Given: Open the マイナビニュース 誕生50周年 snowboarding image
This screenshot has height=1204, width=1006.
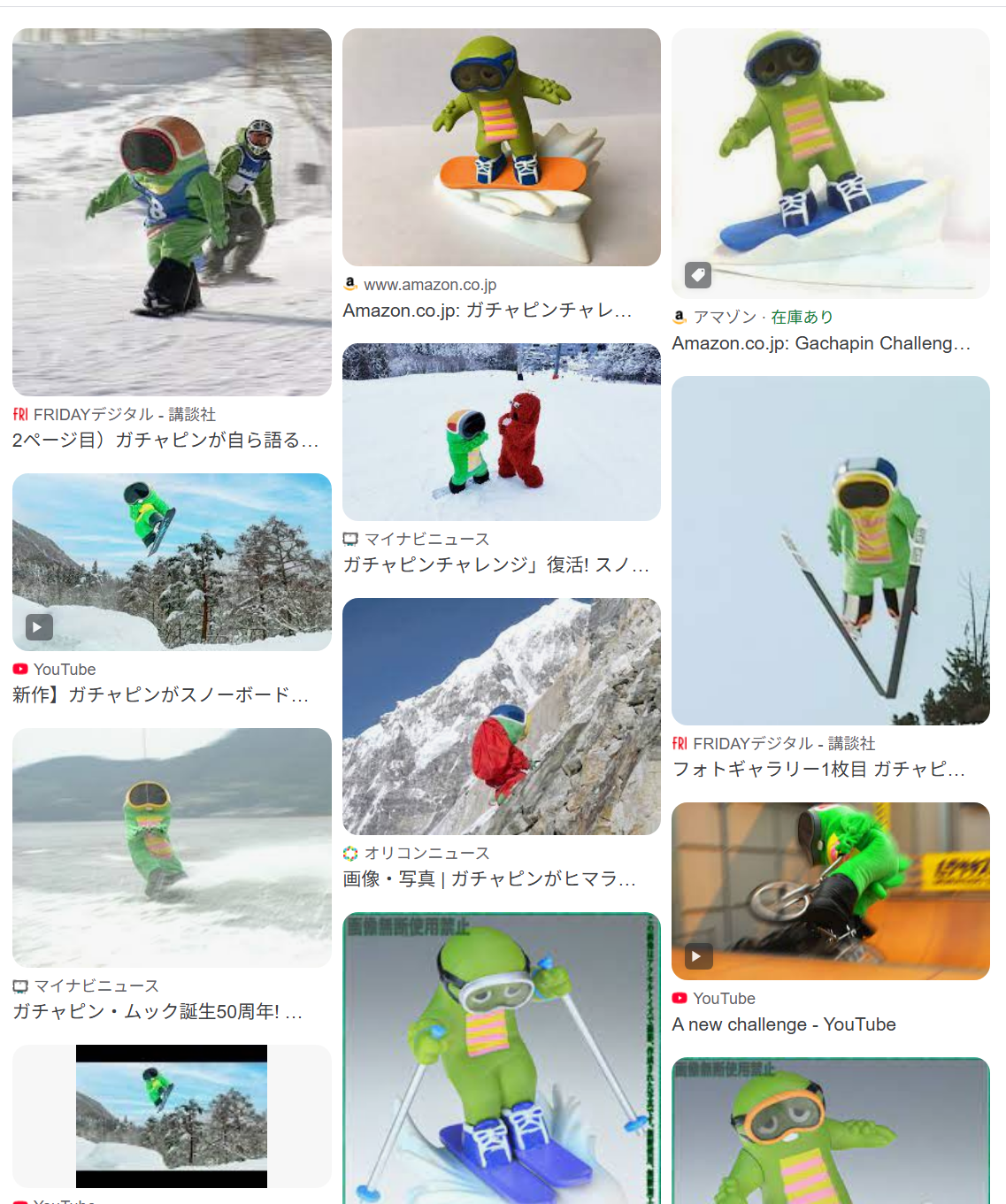Looking at the screenshot, I should click(172, 847).
